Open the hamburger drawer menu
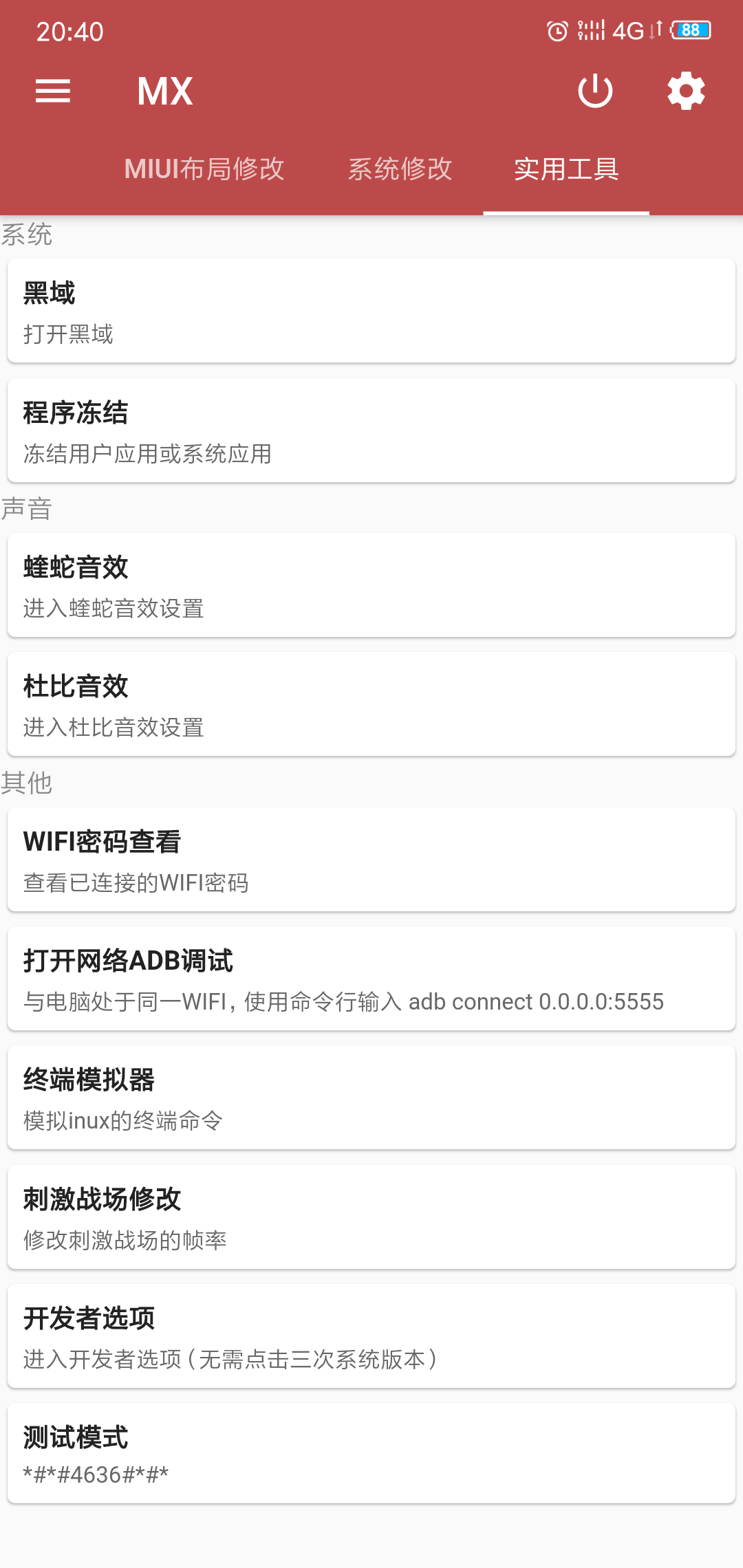This screenshot has height=1568, width=743. point(53,91)
